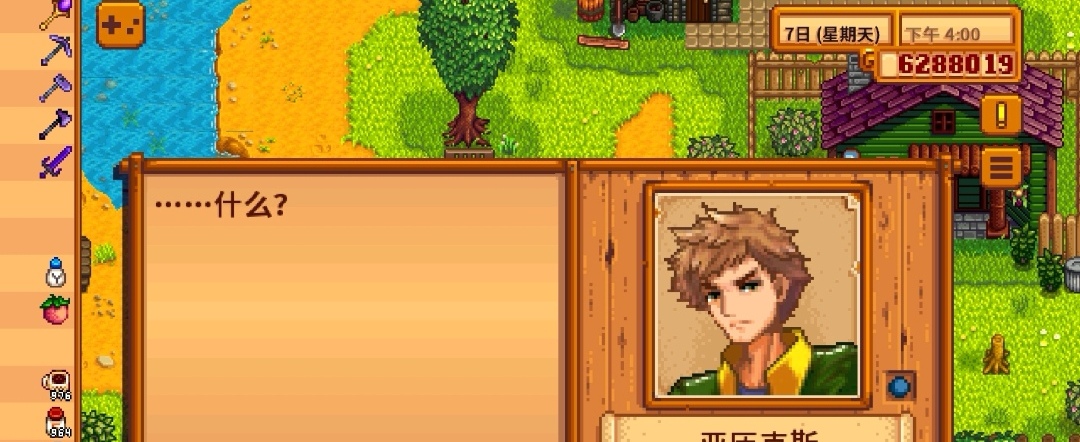The image size is (1080, 442).
Task: Choose the axe from the toolbar
Action: click(55, 125)
